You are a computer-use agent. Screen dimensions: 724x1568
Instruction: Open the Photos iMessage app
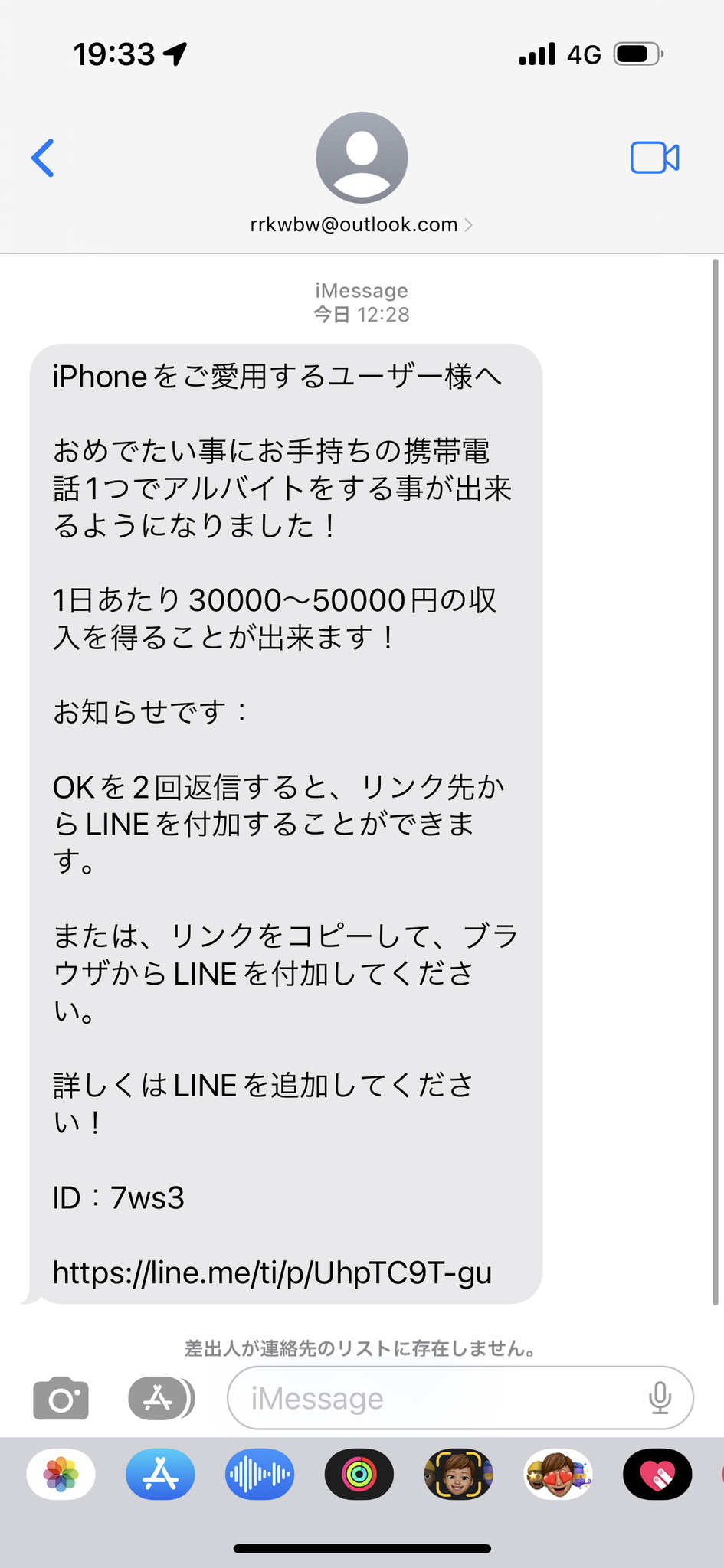click(61, 1474)
